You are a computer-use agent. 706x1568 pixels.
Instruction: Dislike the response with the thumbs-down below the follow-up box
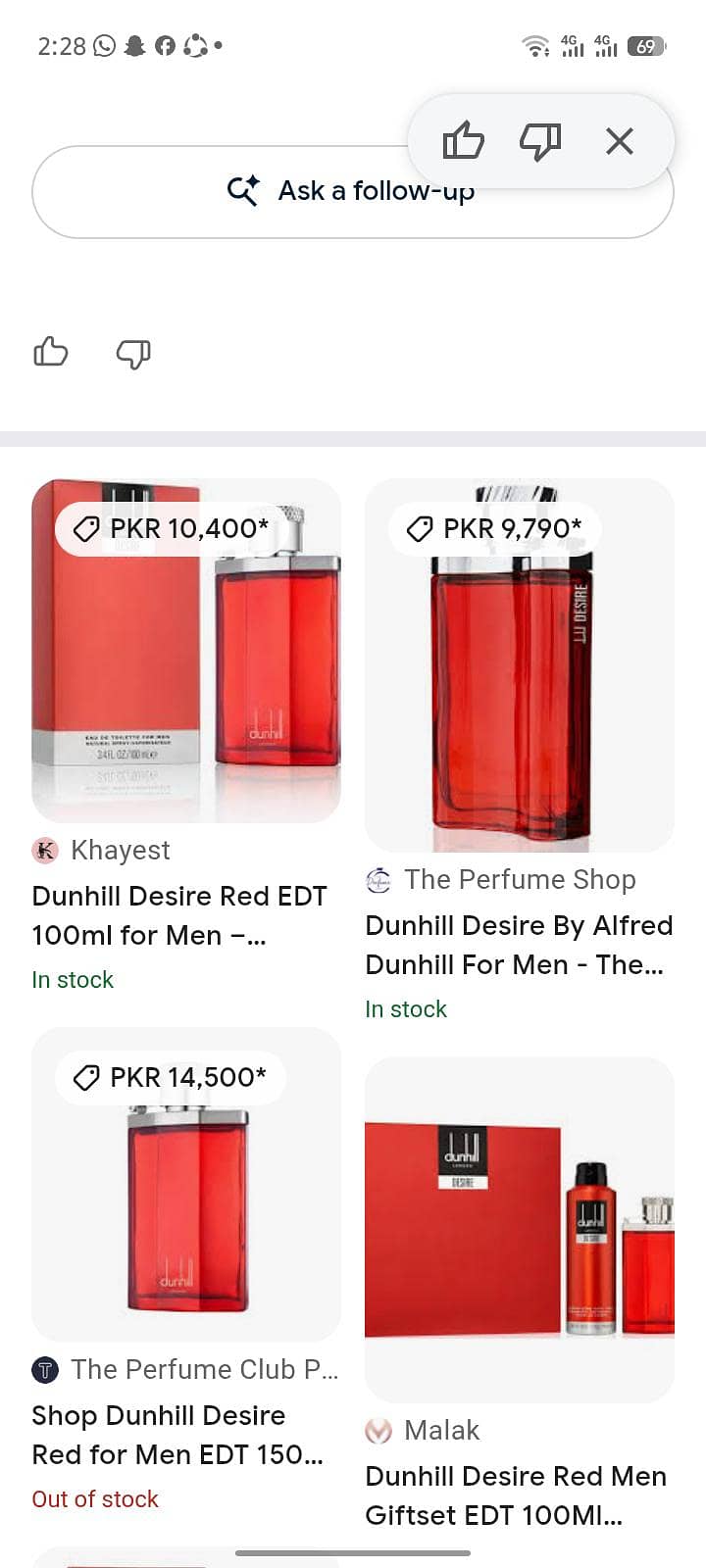133,353
